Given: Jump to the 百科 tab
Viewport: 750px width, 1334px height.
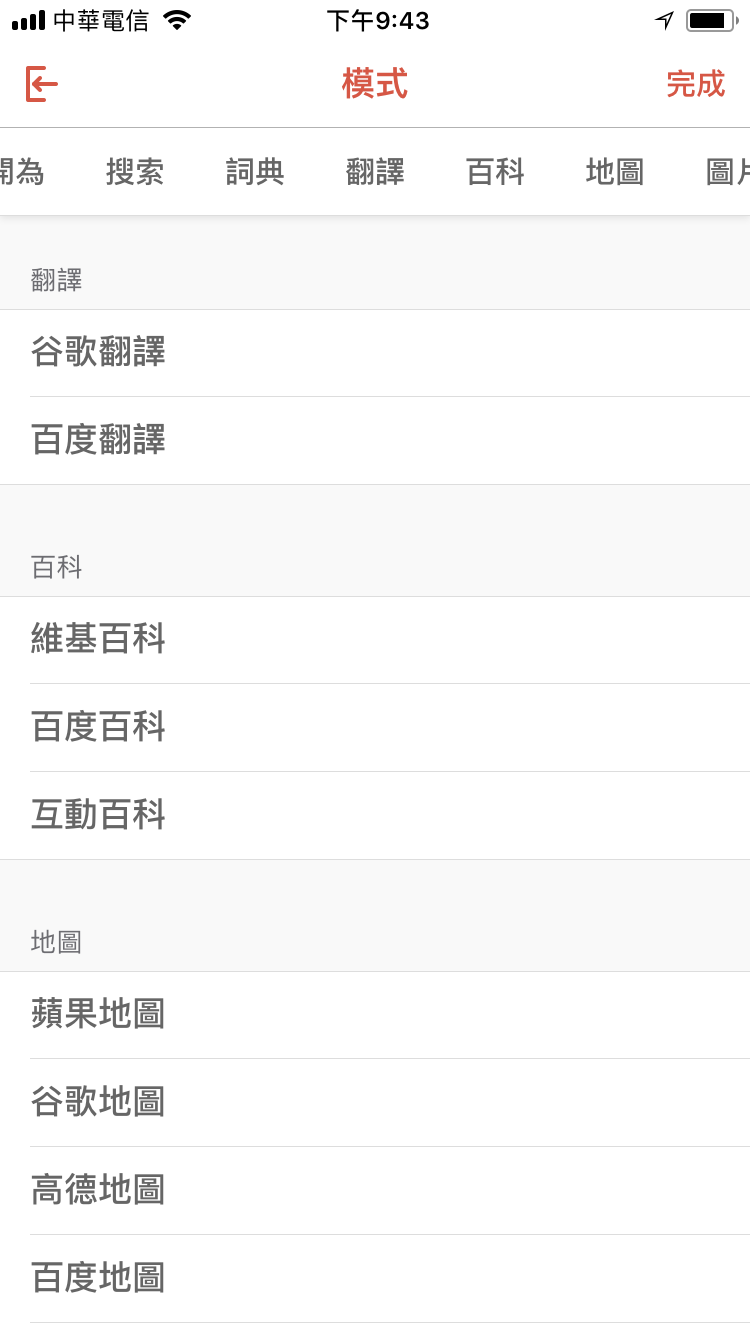Looking at the screenshot, I should coord(495,172).
